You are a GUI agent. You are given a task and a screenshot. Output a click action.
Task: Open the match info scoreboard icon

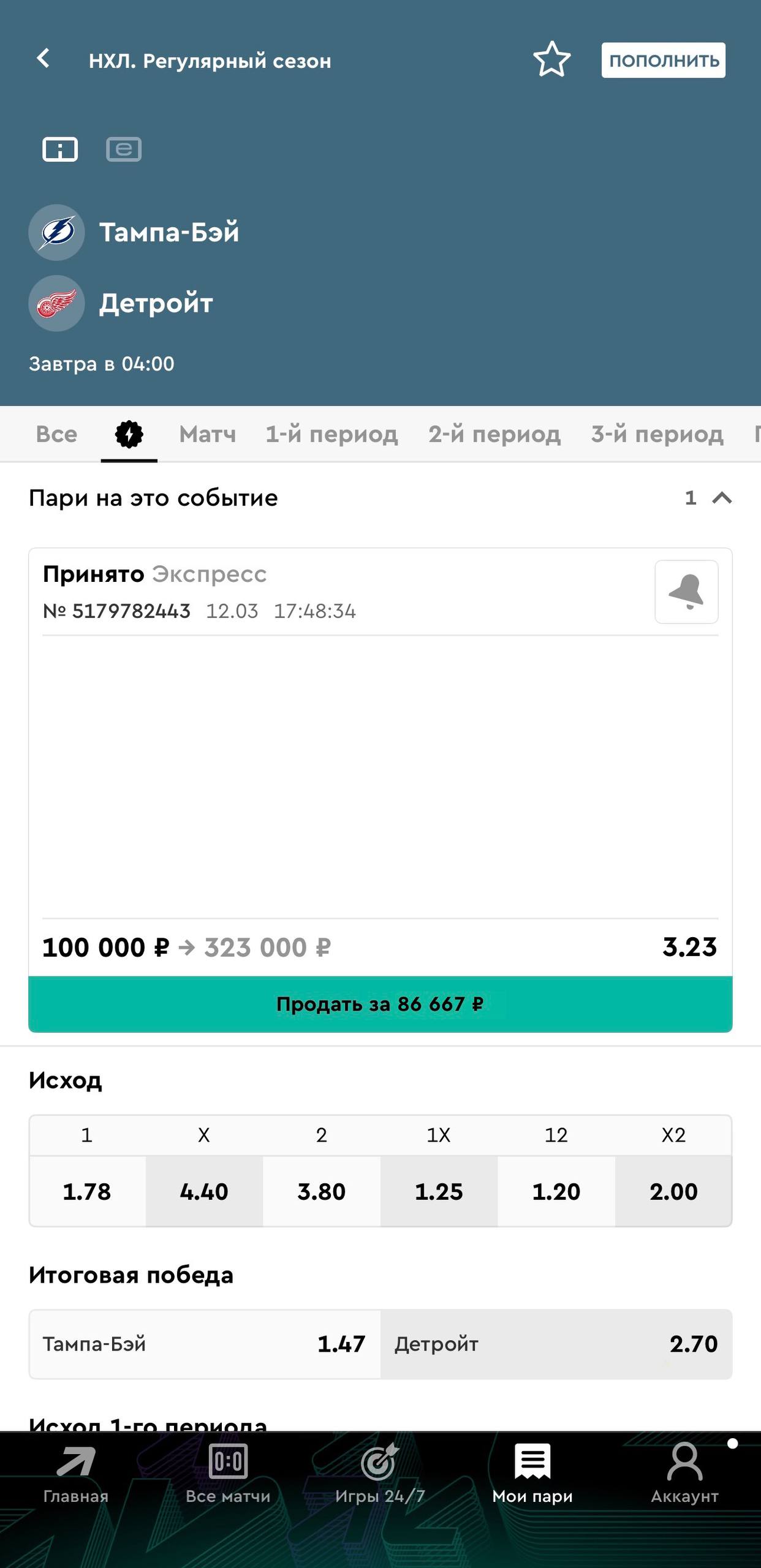(60, 149)
